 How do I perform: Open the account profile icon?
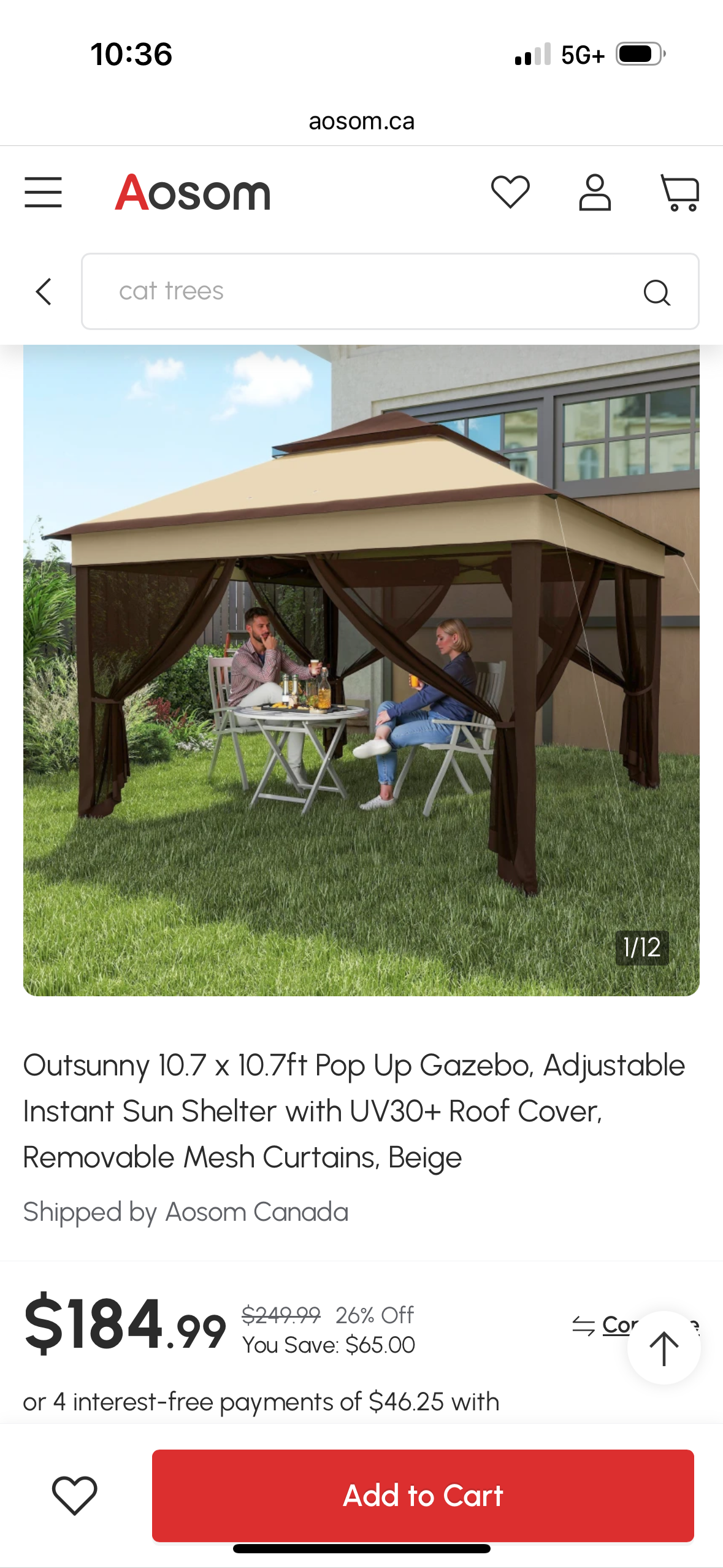click(x=595, y=193)
